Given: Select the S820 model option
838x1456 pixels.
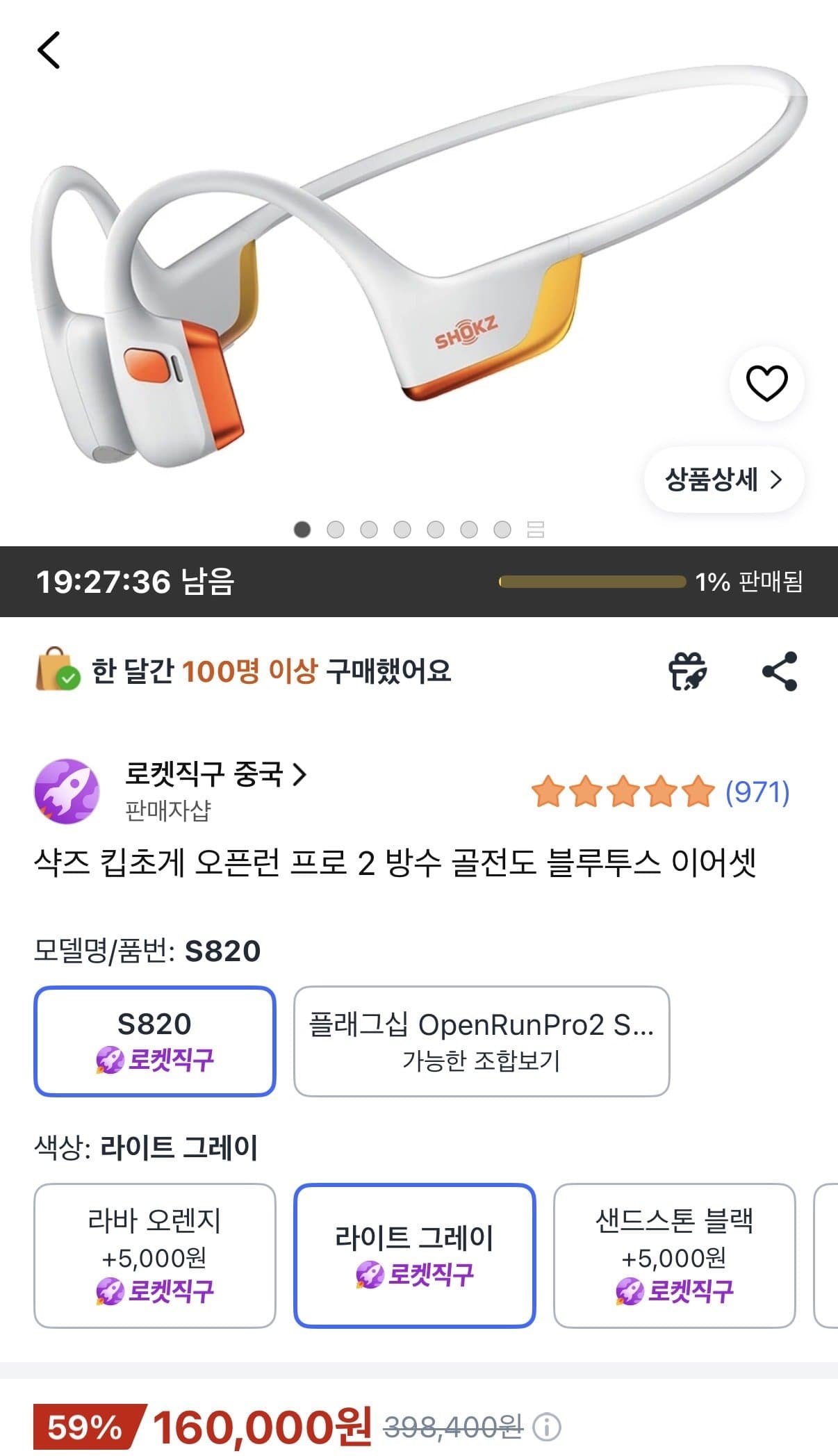Looking at the screenshot, I should (x=155, y=1041).
